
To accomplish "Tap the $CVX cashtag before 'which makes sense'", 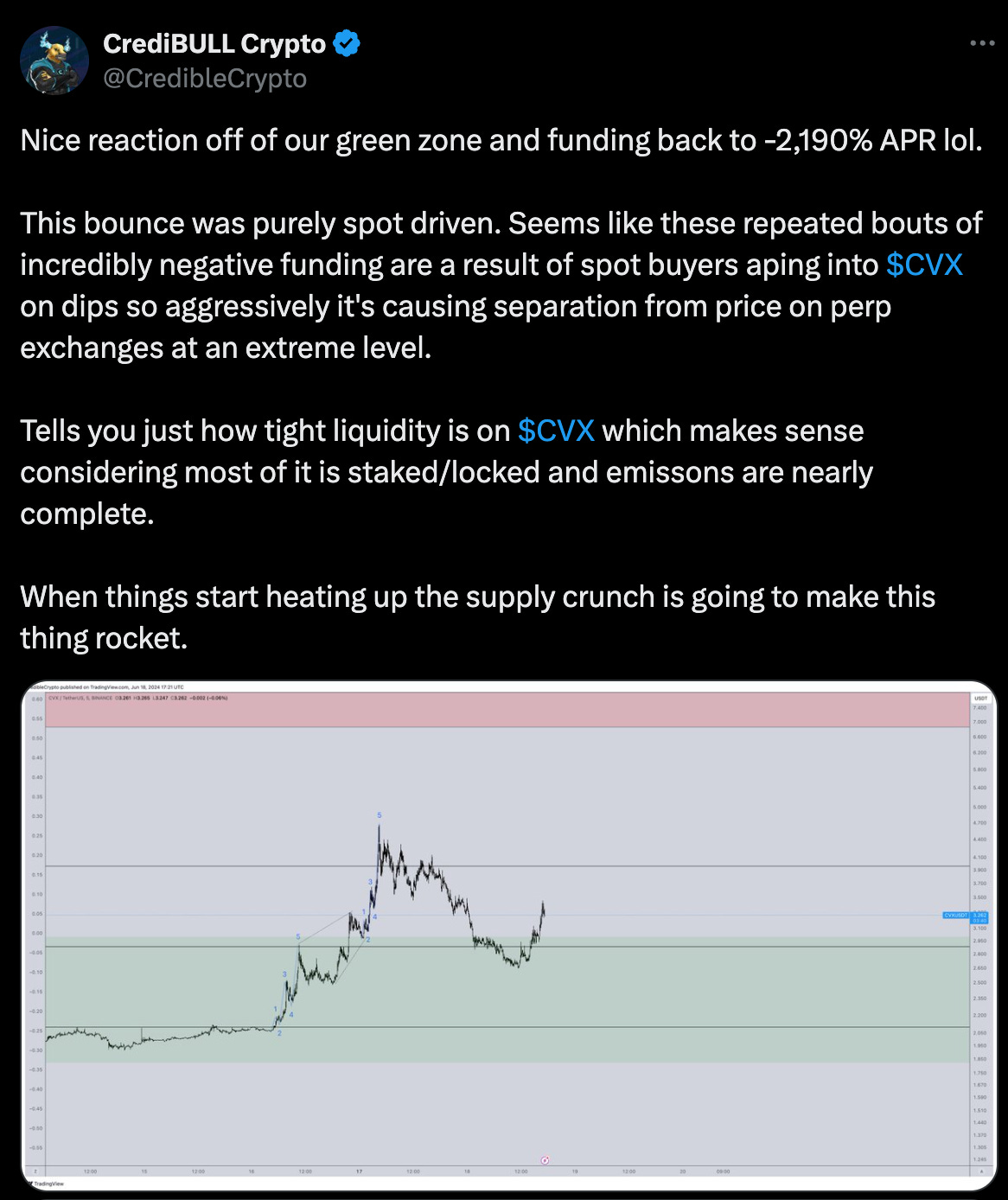I will (x=556, y=431).
